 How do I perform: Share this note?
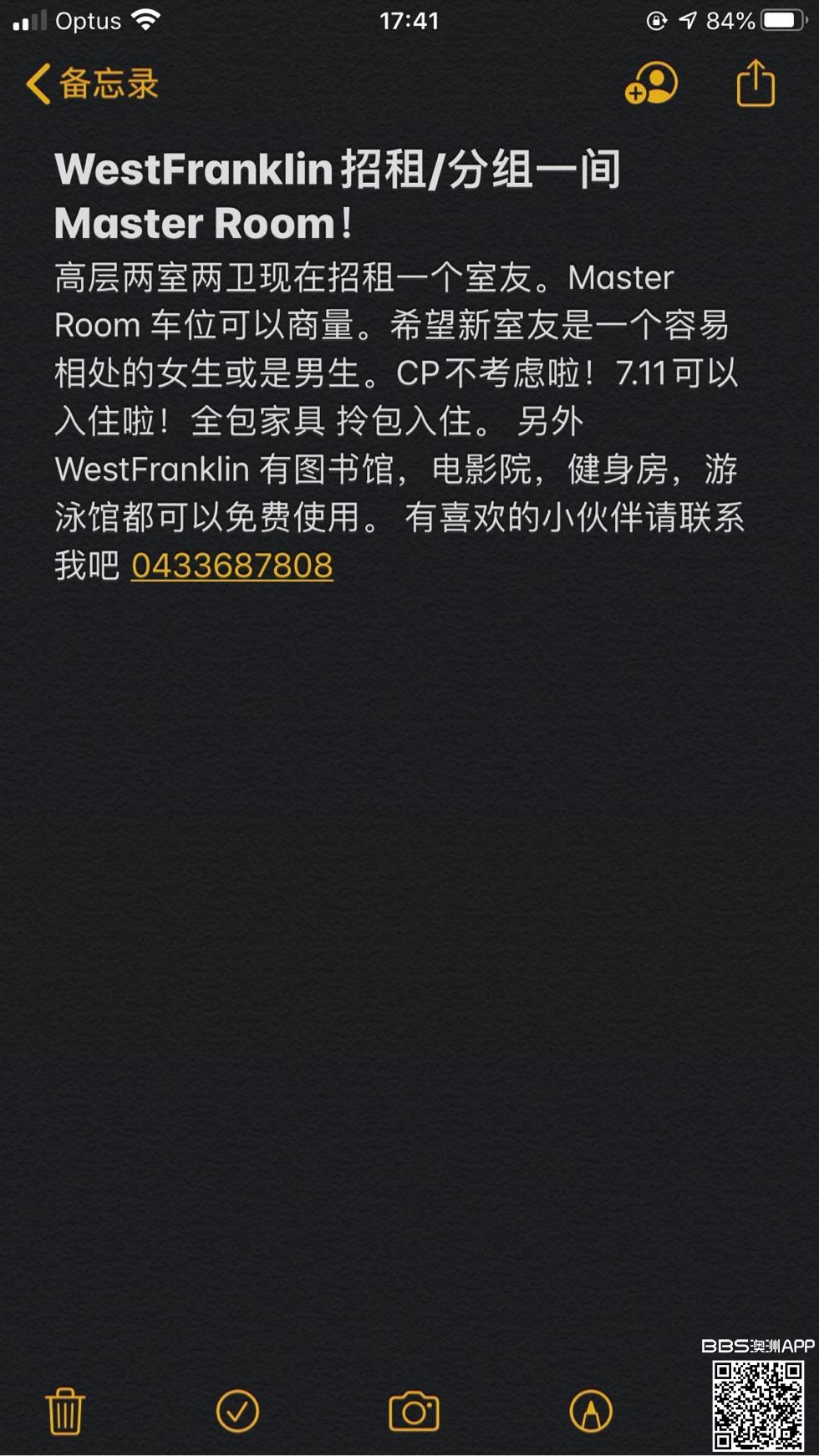click(x=755, y=84)
